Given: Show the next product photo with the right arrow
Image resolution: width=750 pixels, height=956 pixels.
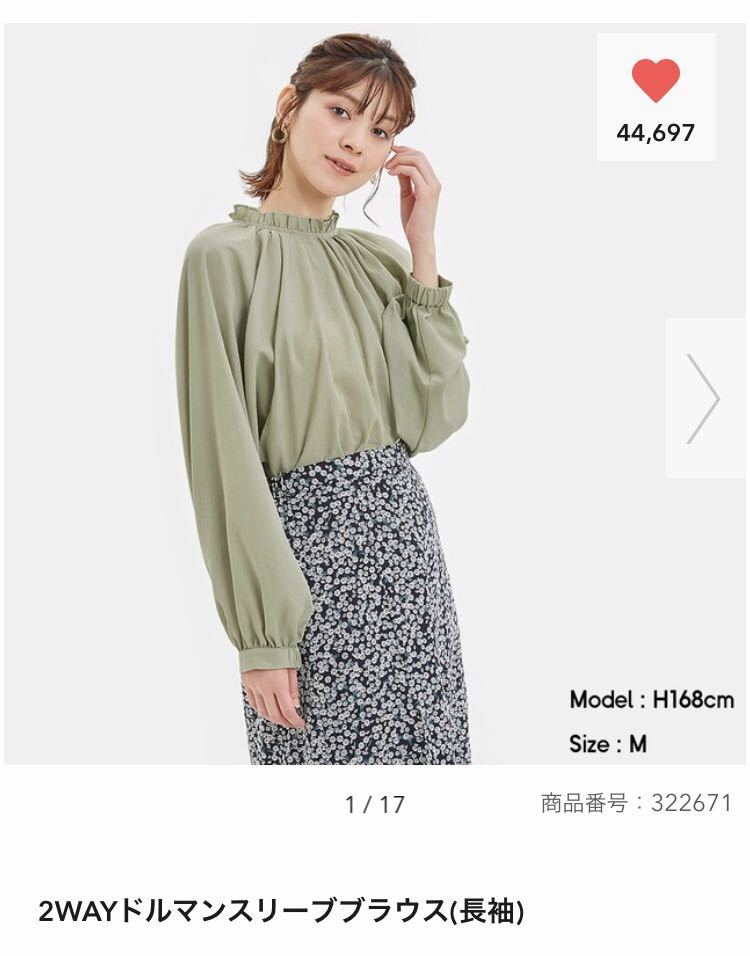Looking at the screenshot, I should click(x=703, y=398).
